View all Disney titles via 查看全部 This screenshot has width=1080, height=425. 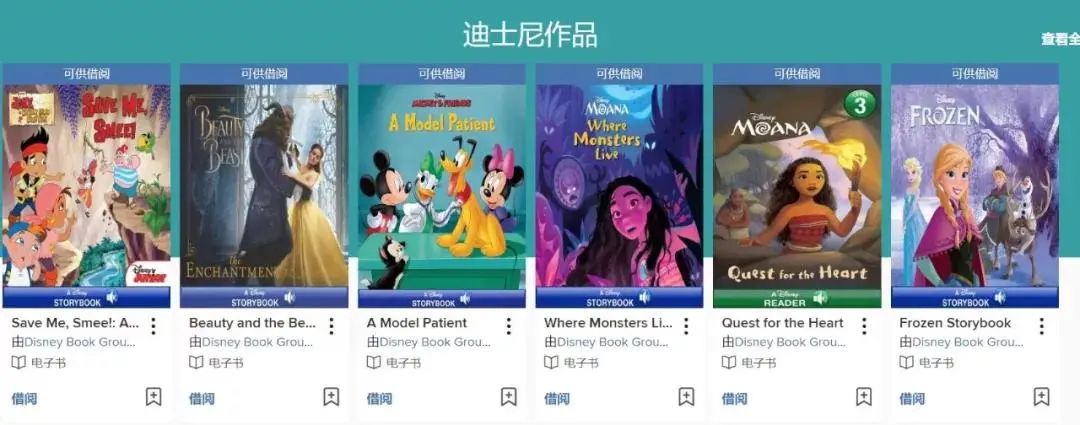click(1060, 39)
